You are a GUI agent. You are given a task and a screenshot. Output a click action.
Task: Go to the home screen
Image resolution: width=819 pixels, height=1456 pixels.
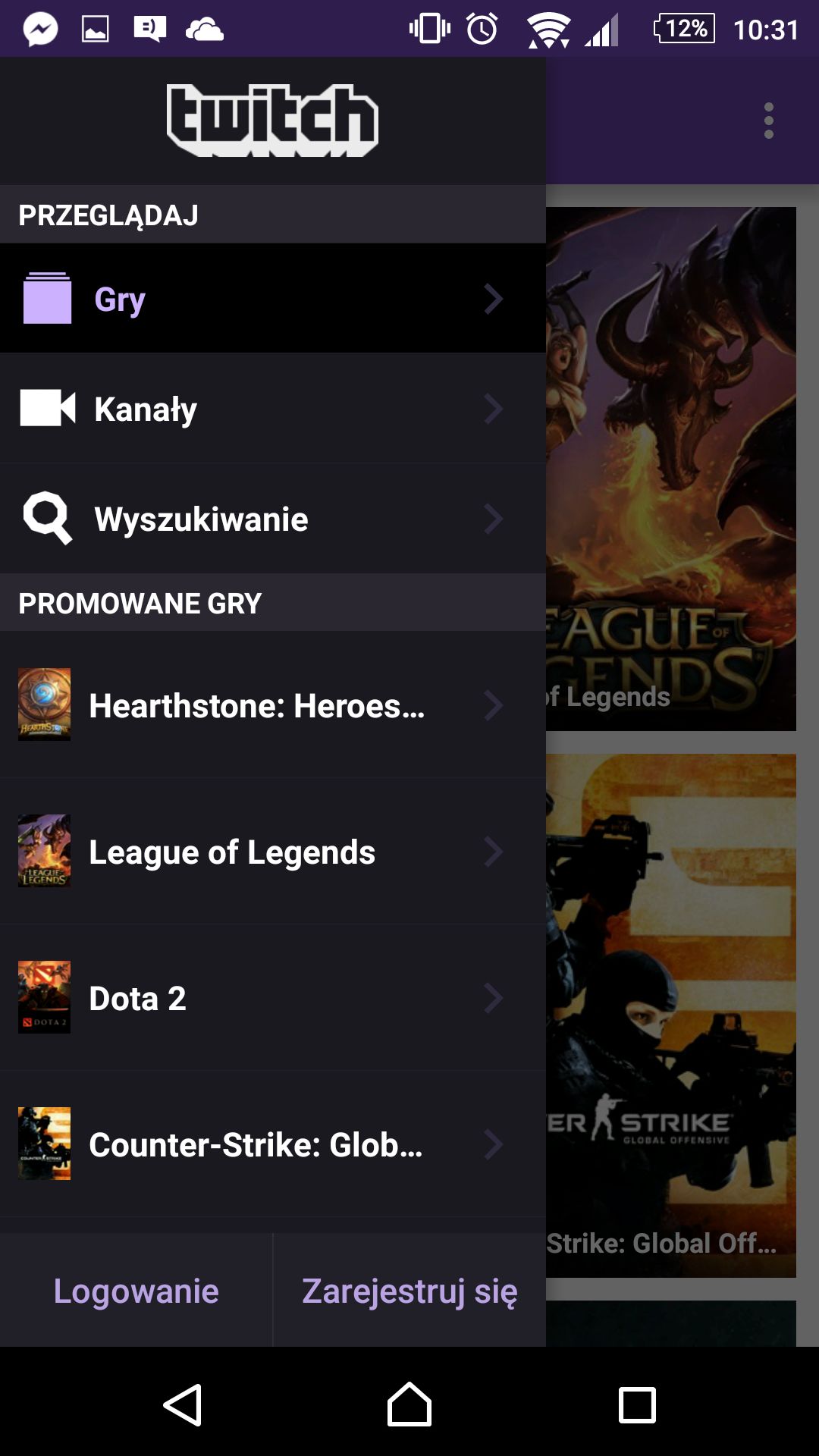pyautogui.click(x=409, y=1404)
